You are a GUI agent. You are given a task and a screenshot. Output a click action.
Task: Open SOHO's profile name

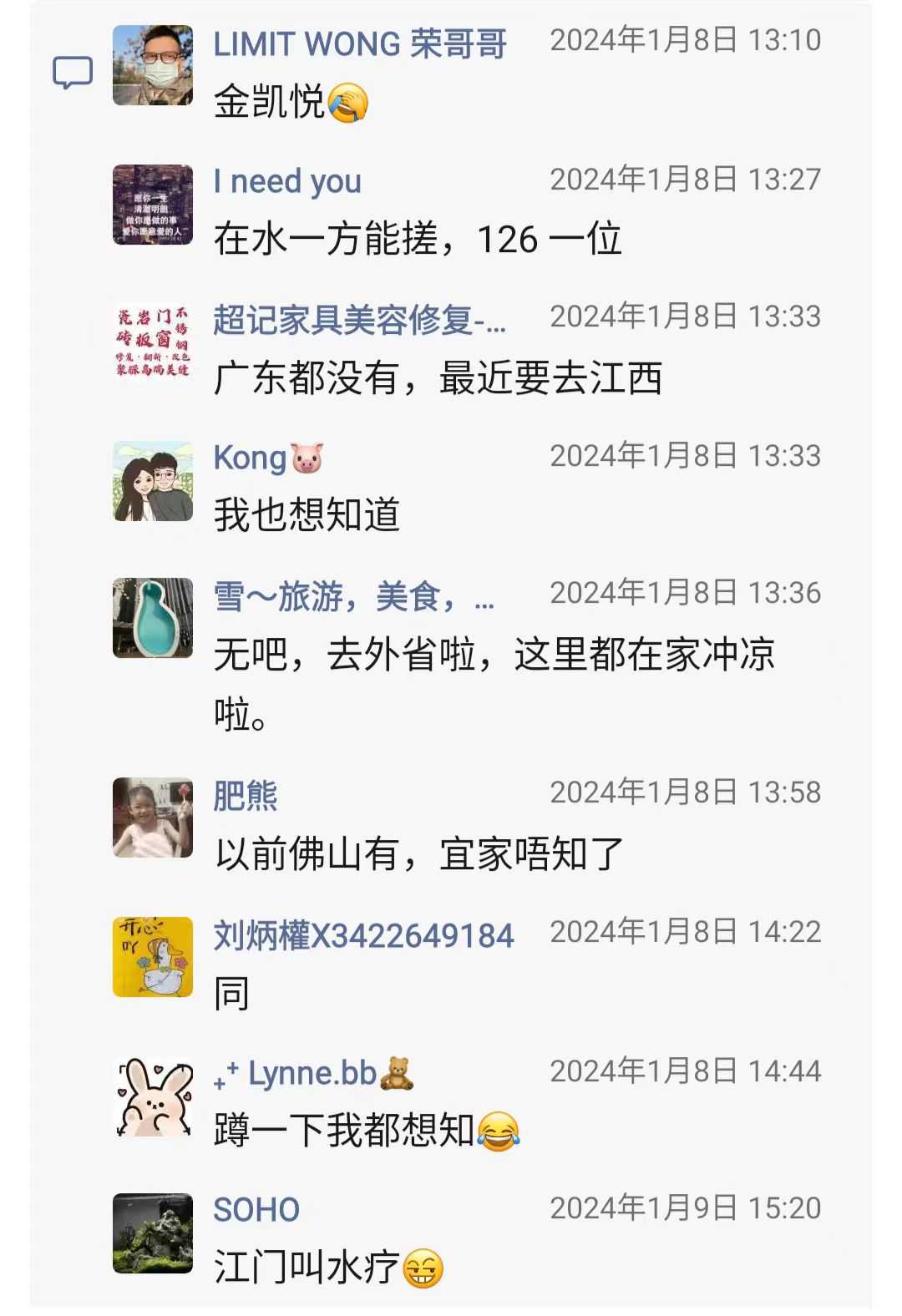[x=256, y=1209]
